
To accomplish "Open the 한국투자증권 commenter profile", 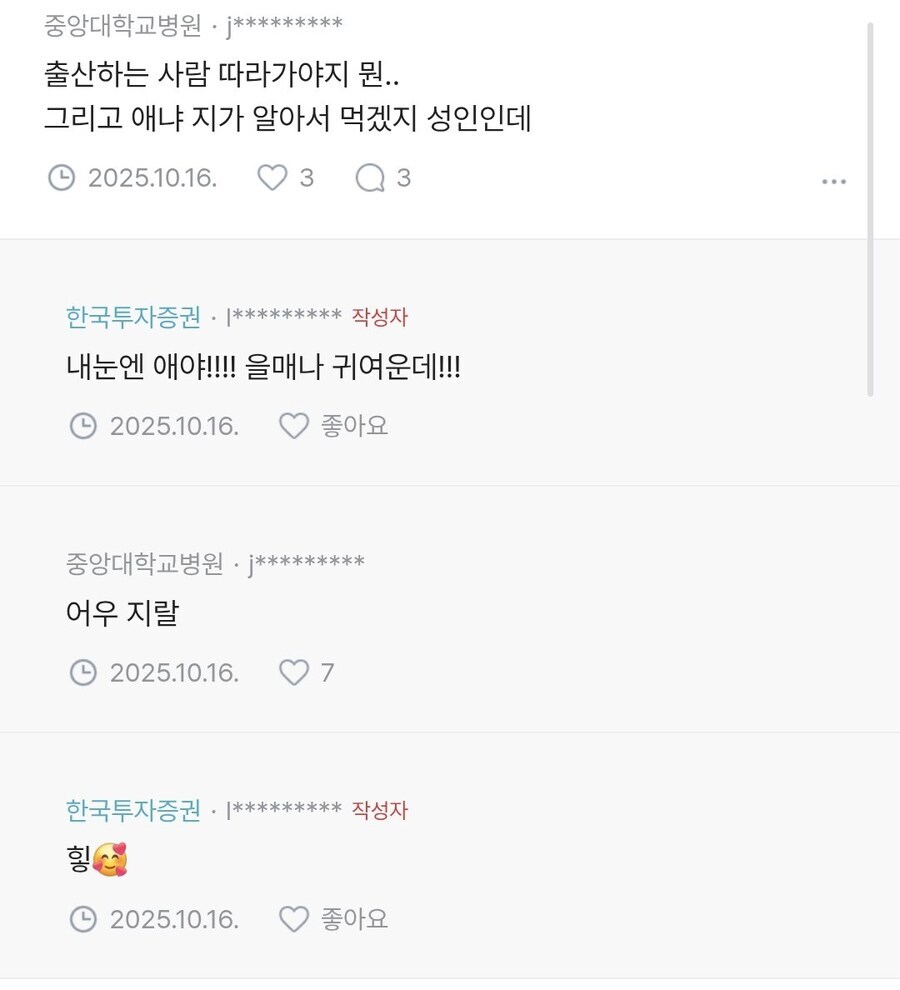I will click(131, 318).
